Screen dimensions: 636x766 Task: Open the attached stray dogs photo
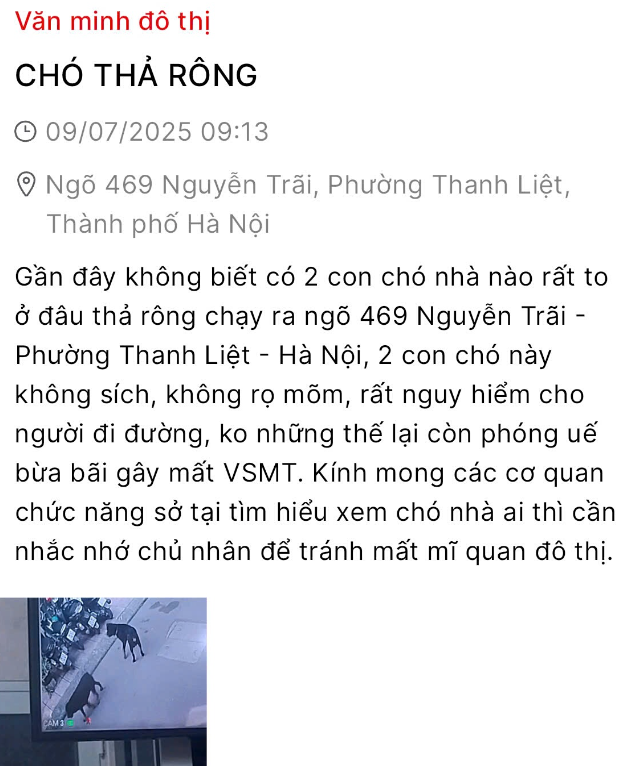103,680
